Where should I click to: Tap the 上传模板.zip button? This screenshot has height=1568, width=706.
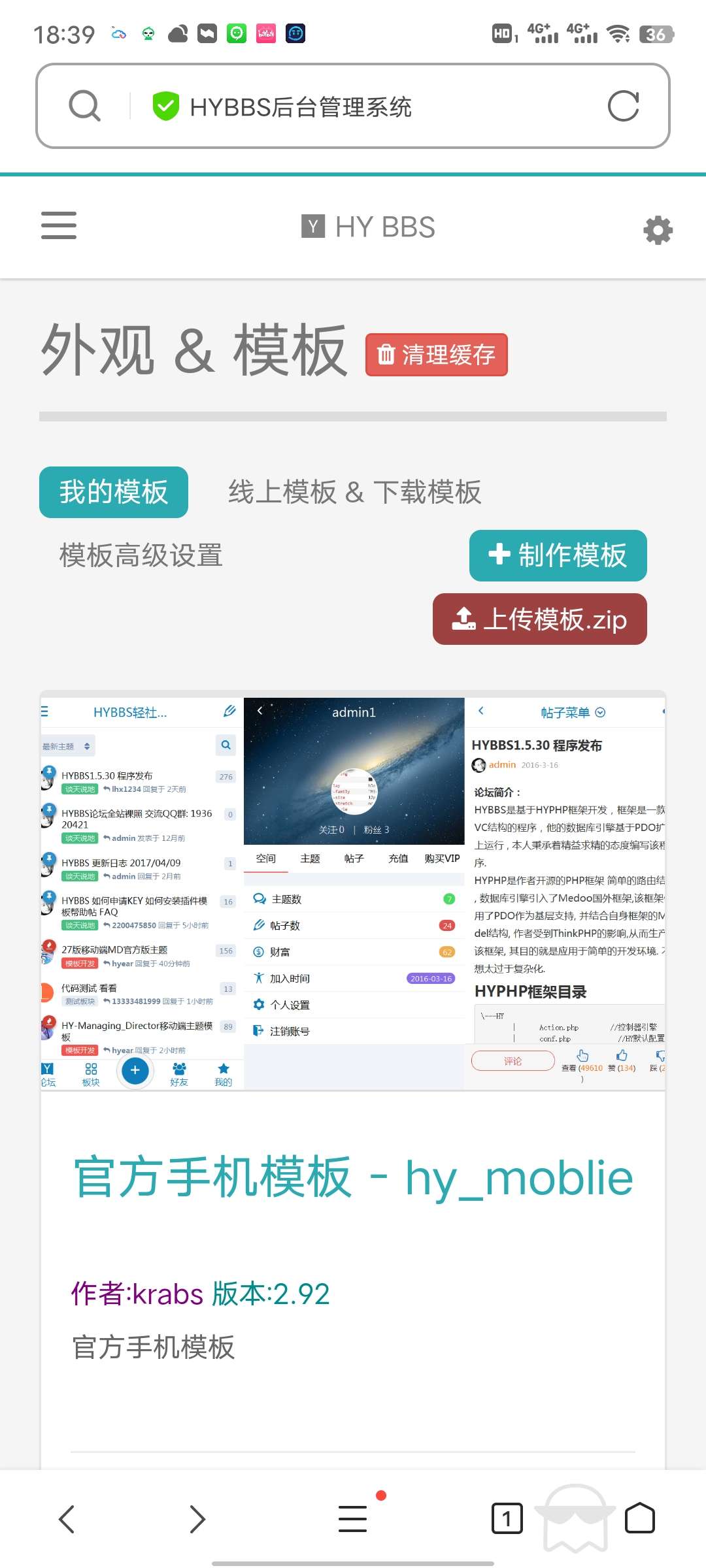pos(539,619)
